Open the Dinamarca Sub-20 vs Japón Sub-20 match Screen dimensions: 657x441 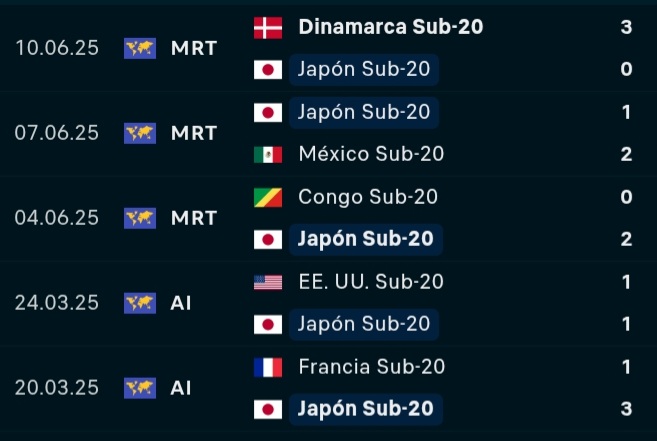tap(328, 48)
